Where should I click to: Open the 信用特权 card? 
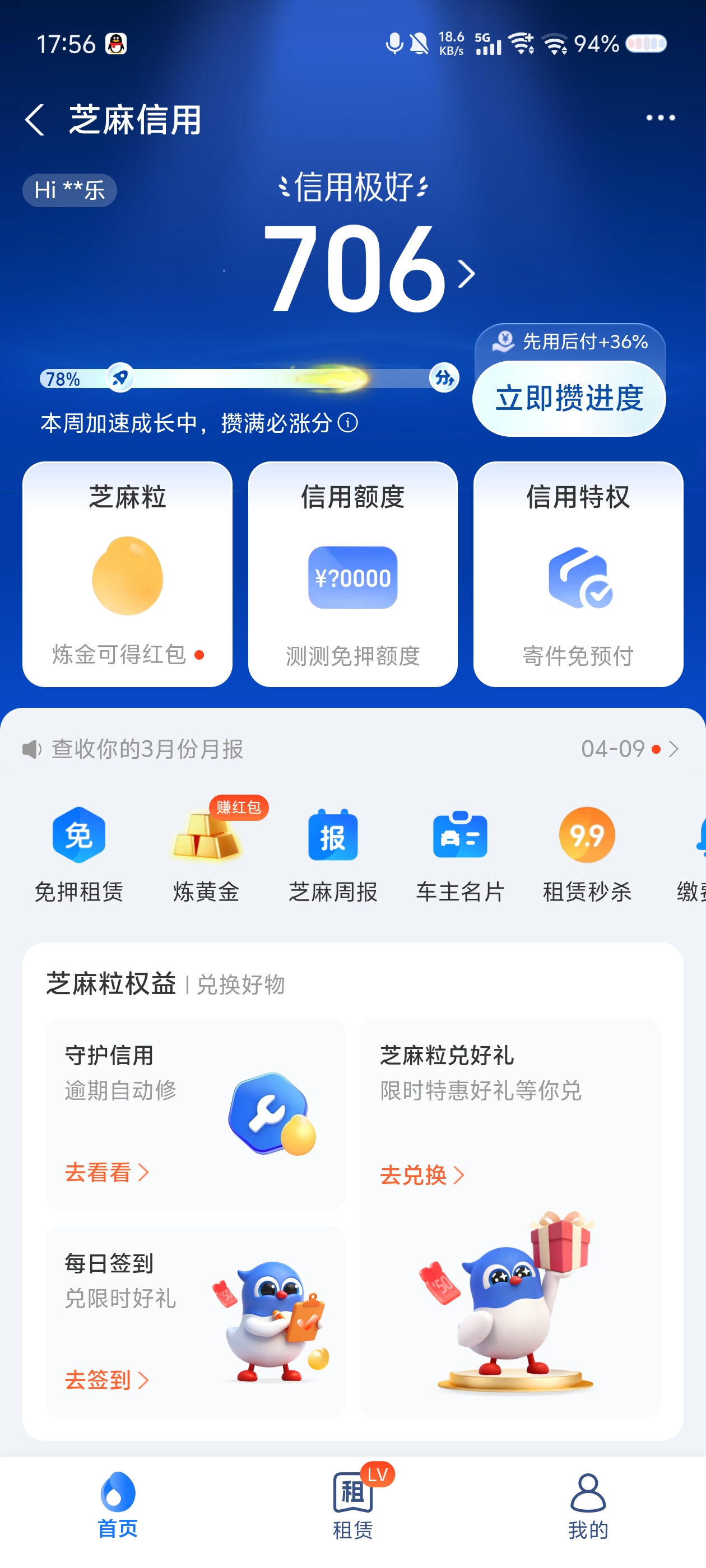click(x=578, y=573)
